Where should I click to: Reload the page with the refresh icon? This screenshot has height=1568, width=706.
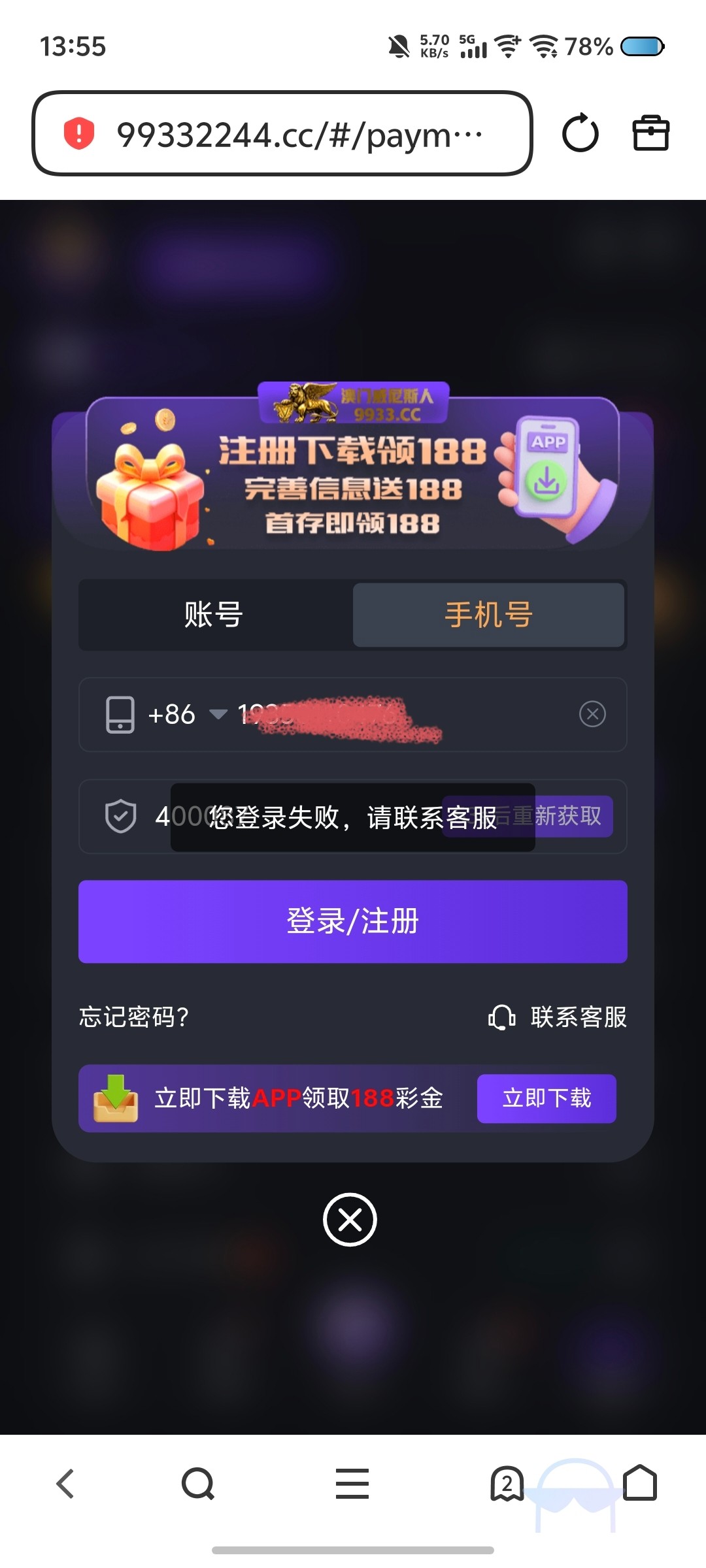580,133
